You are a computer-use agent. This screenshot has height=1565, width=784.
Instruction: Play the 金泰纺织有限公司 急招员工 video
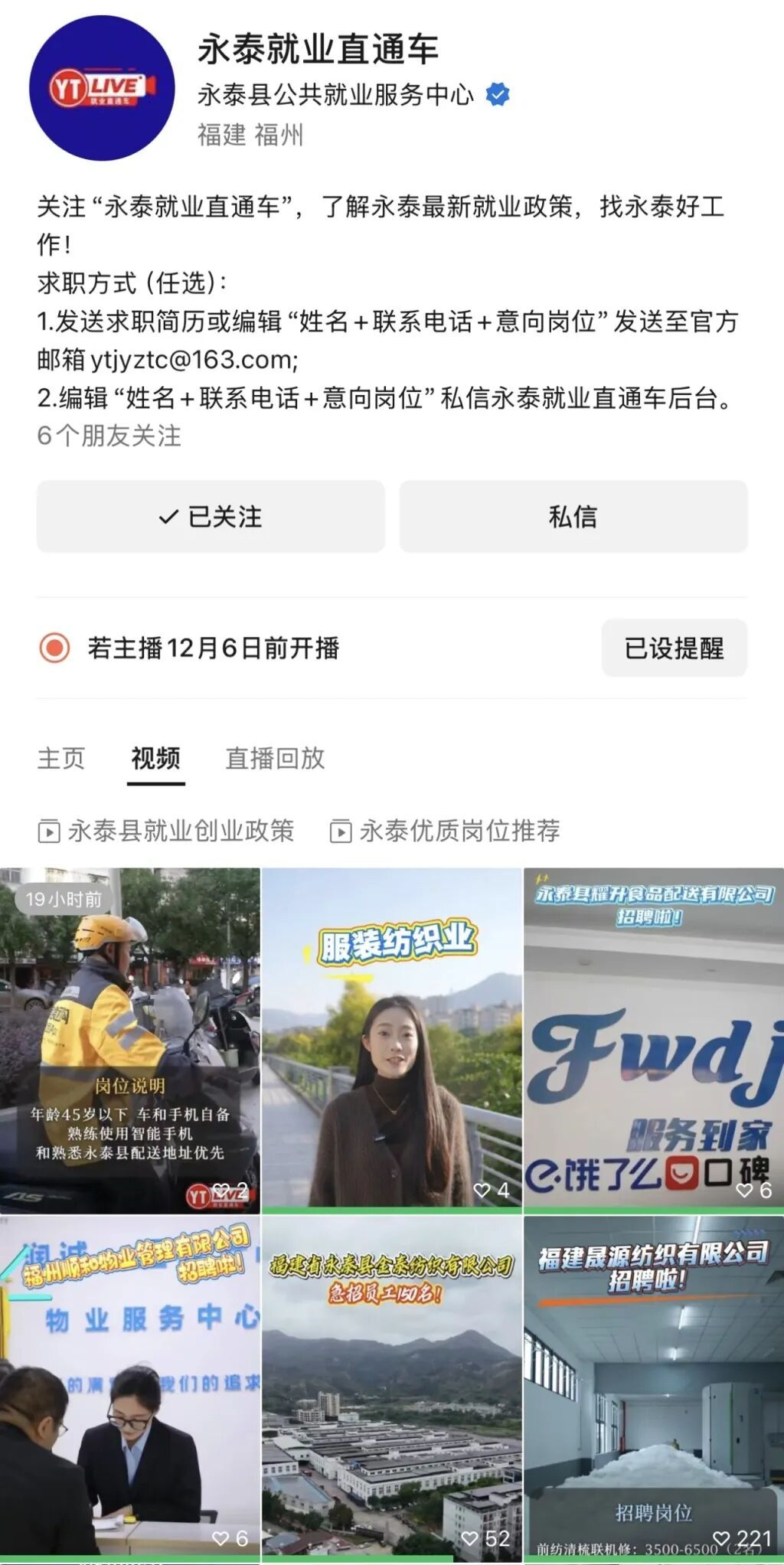(x=392, y=1390)
